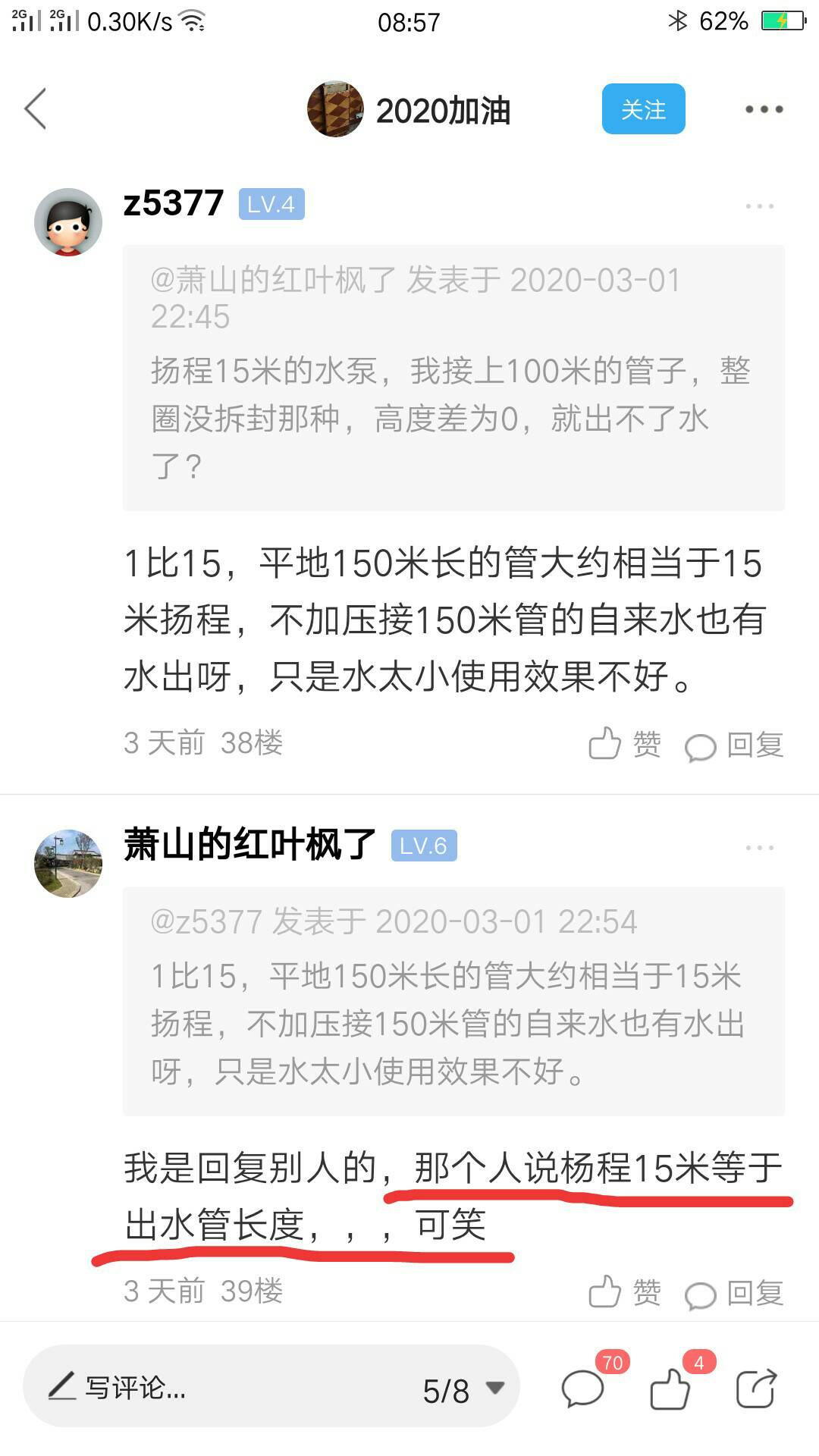Open 萧山的红叶枫了's profile avatar

click(68, 863)
